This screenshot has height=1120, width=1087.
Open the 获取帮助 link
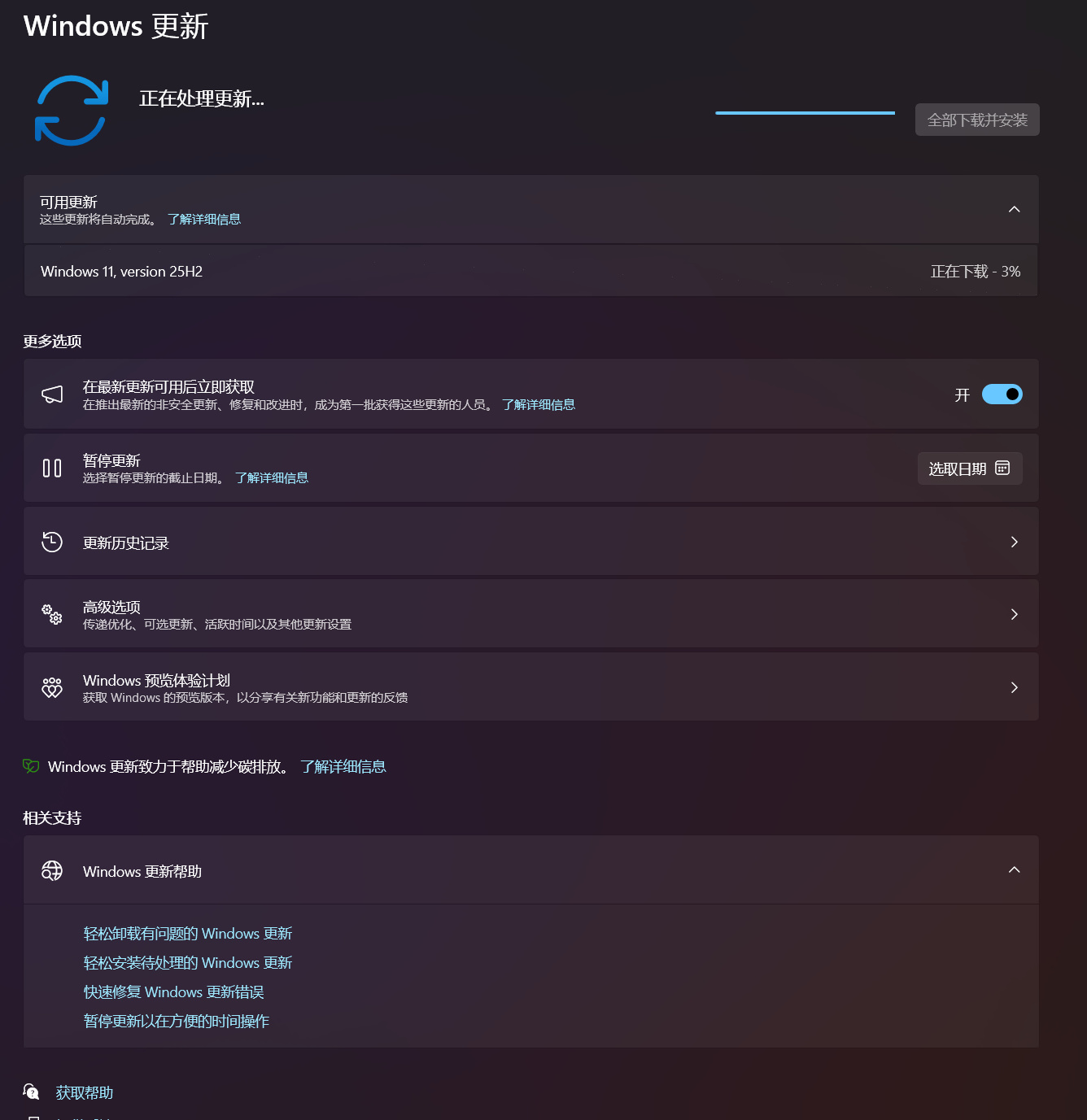click(x=85, y=1093)
